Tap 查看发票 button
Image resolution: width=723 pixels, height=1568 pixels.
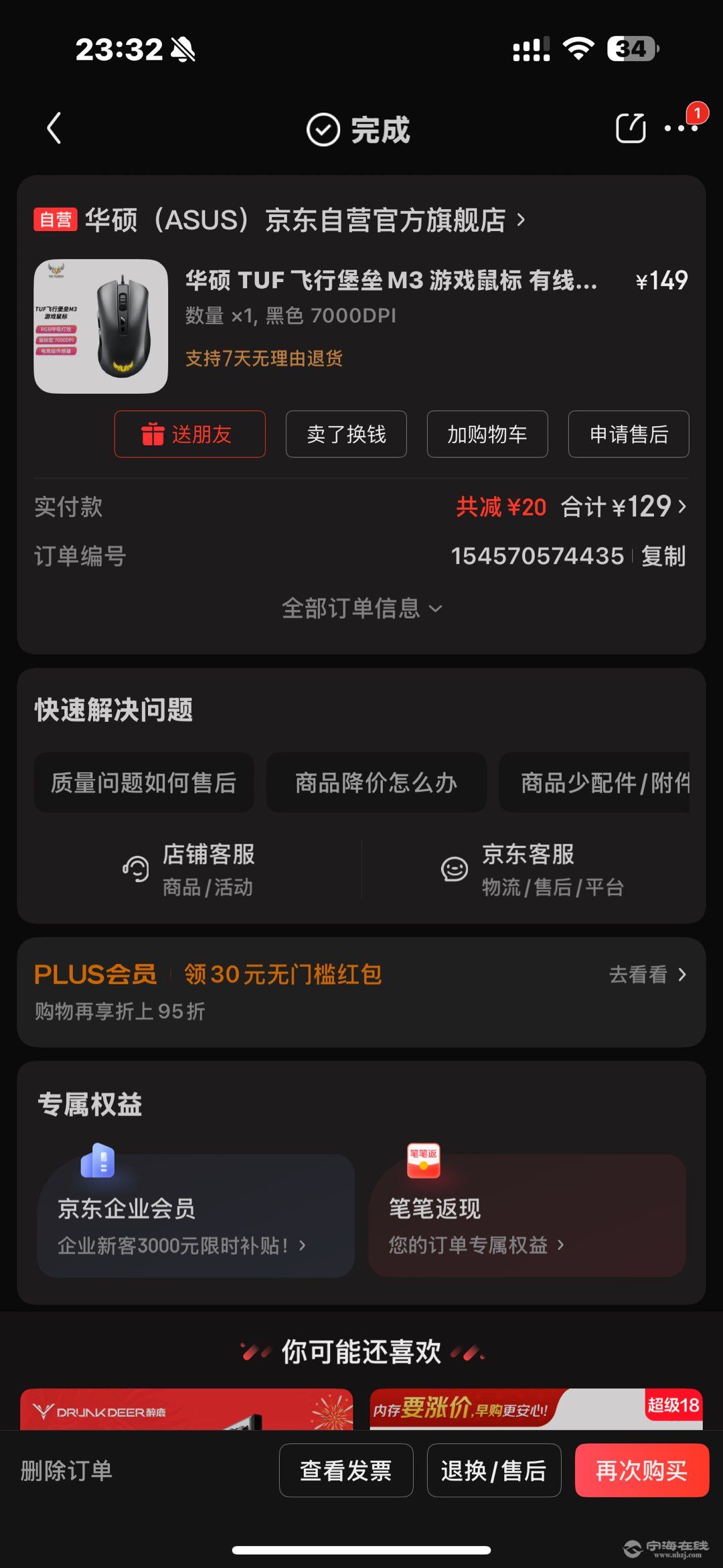click(x=346, y=1470)
